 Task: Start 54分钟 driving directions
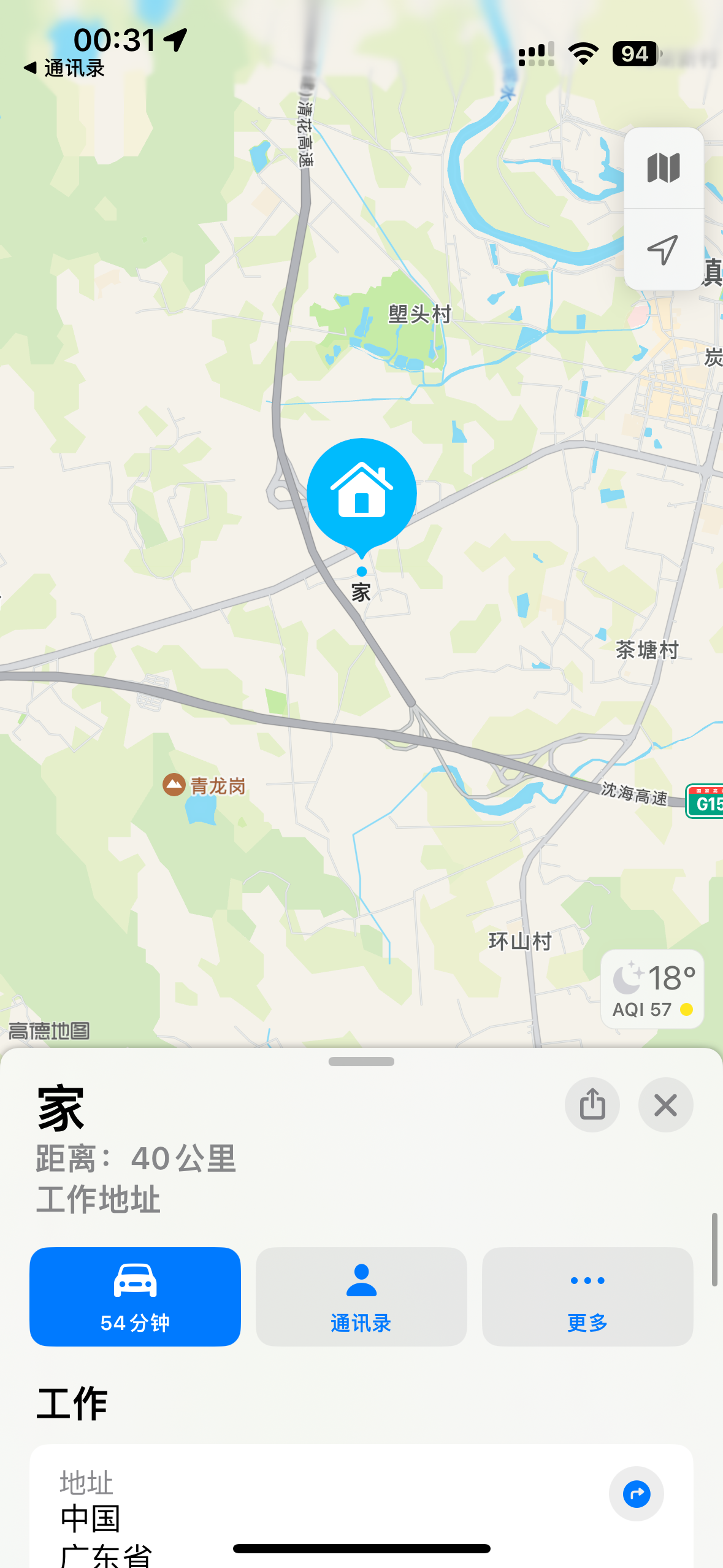coord(135,1296)
